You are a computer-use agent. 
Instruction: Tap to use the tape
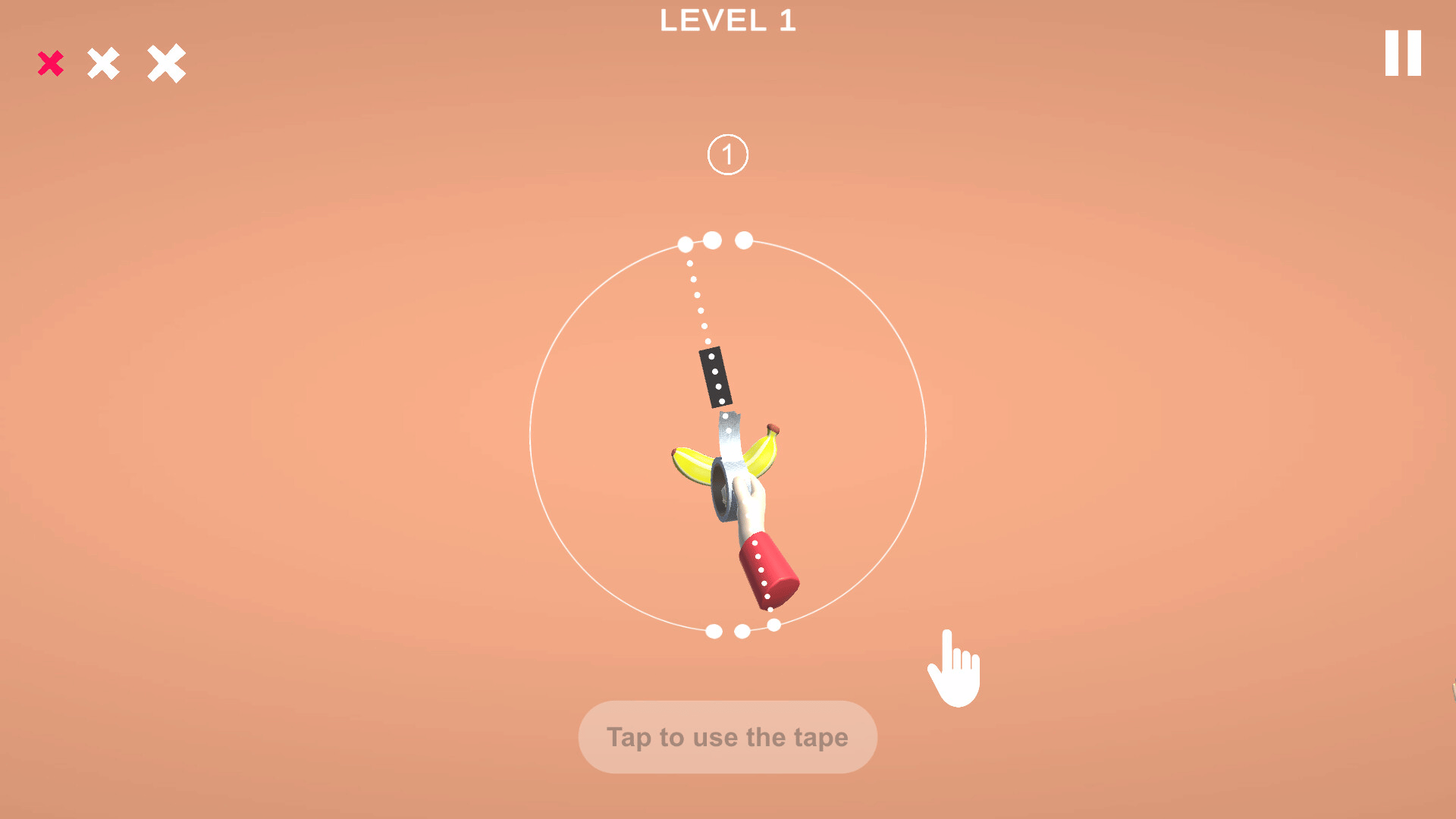[727, 736]
